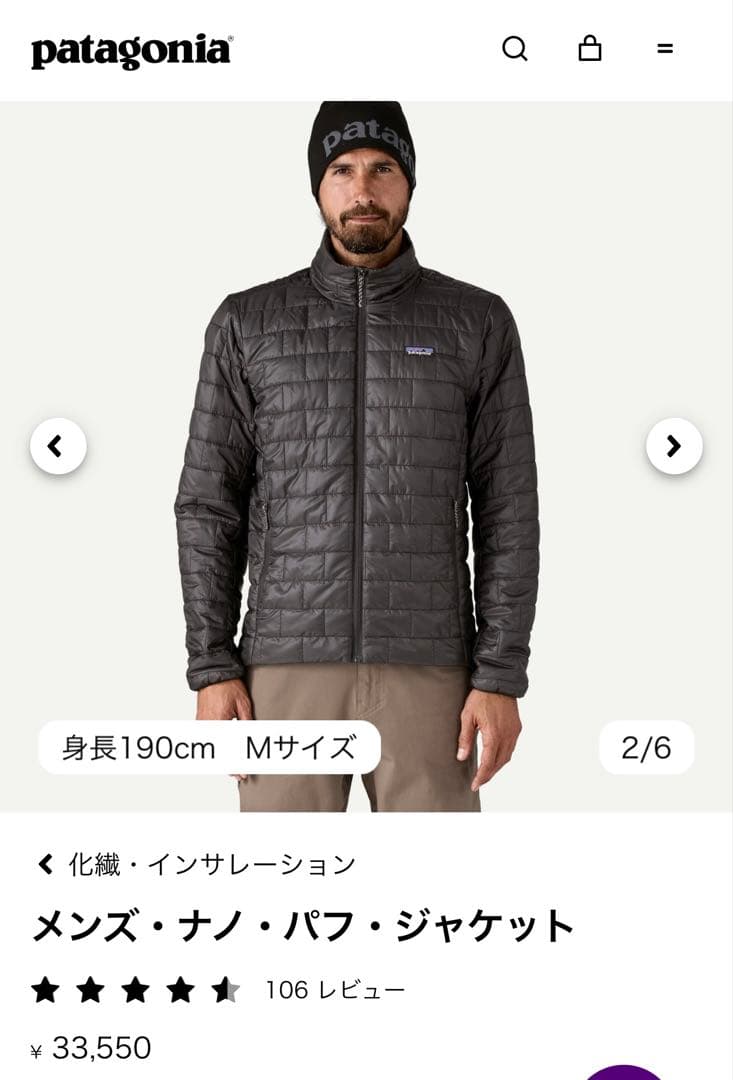The image size is (733, 1080).
Task: Click the fifth half-filled rating star
Action: pyautogui.click(x=227, y=988)
